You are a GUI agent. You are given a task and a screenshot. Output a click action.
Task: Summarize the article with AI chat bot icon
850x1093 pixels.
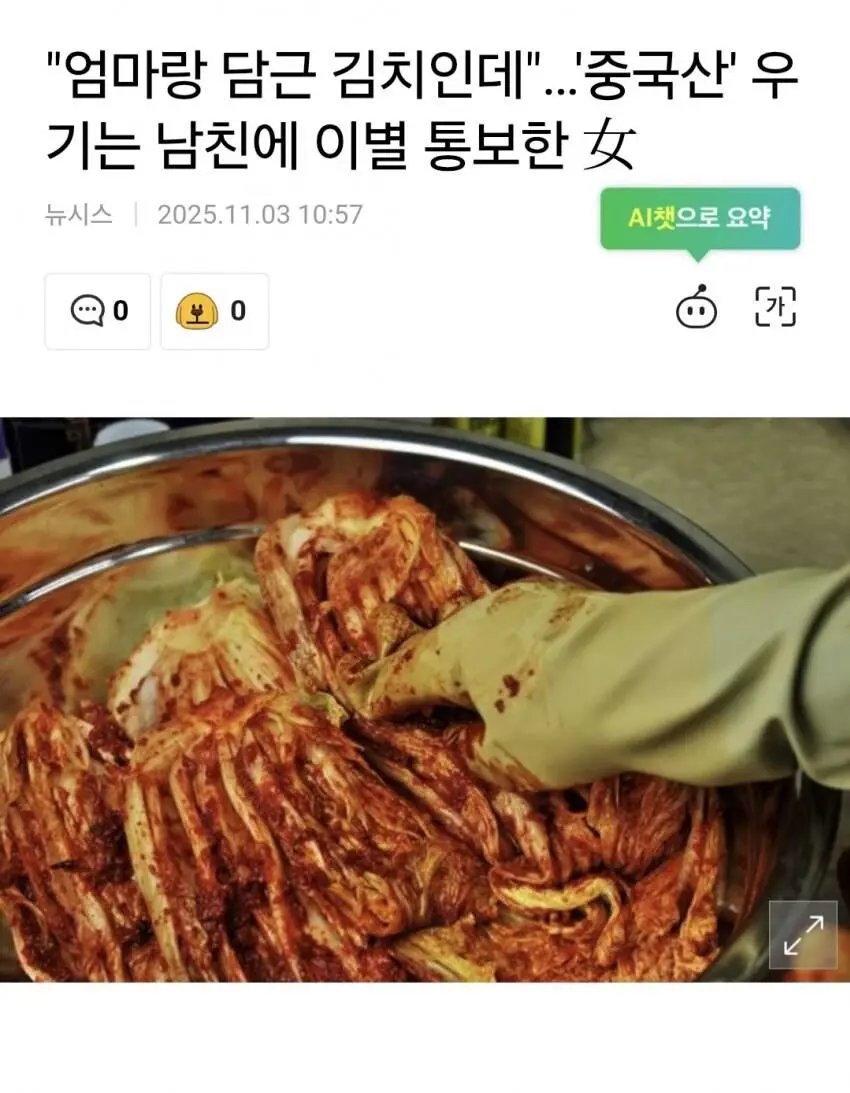point(696,309)
